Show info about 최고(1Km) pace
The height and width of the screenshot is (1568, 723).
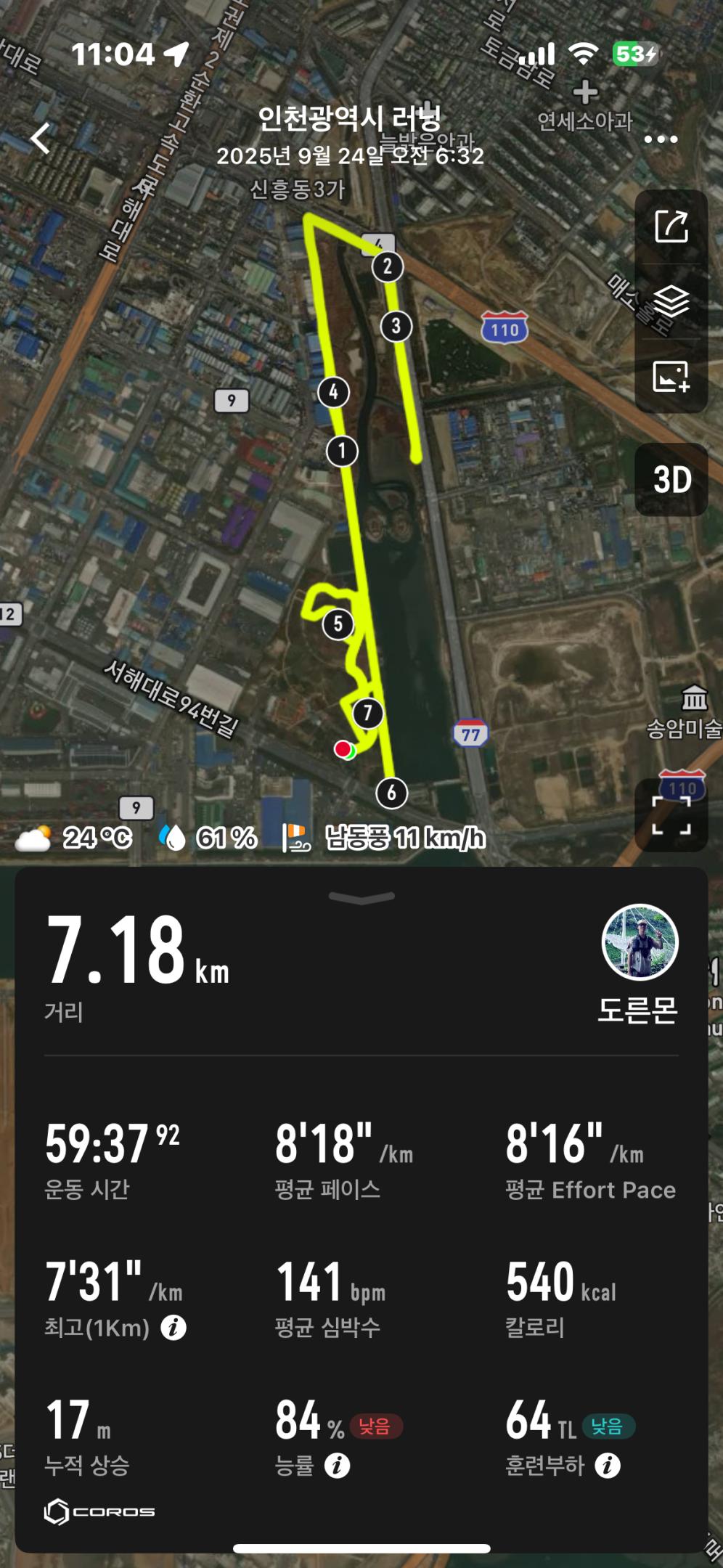pyautogui.click(x=173, y=1328)
